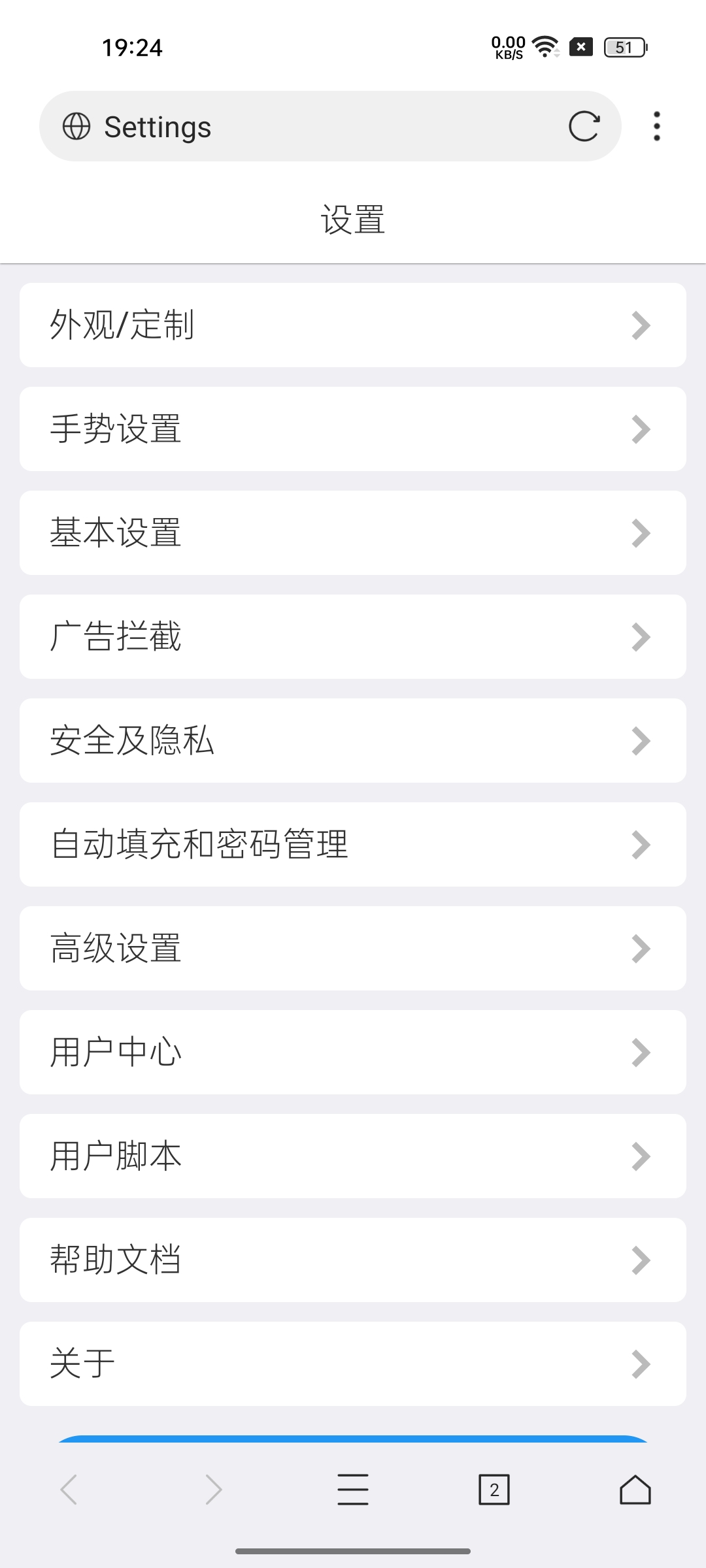
Task: Open 自动填充和密码管理
Action: (x=353, y=844)
